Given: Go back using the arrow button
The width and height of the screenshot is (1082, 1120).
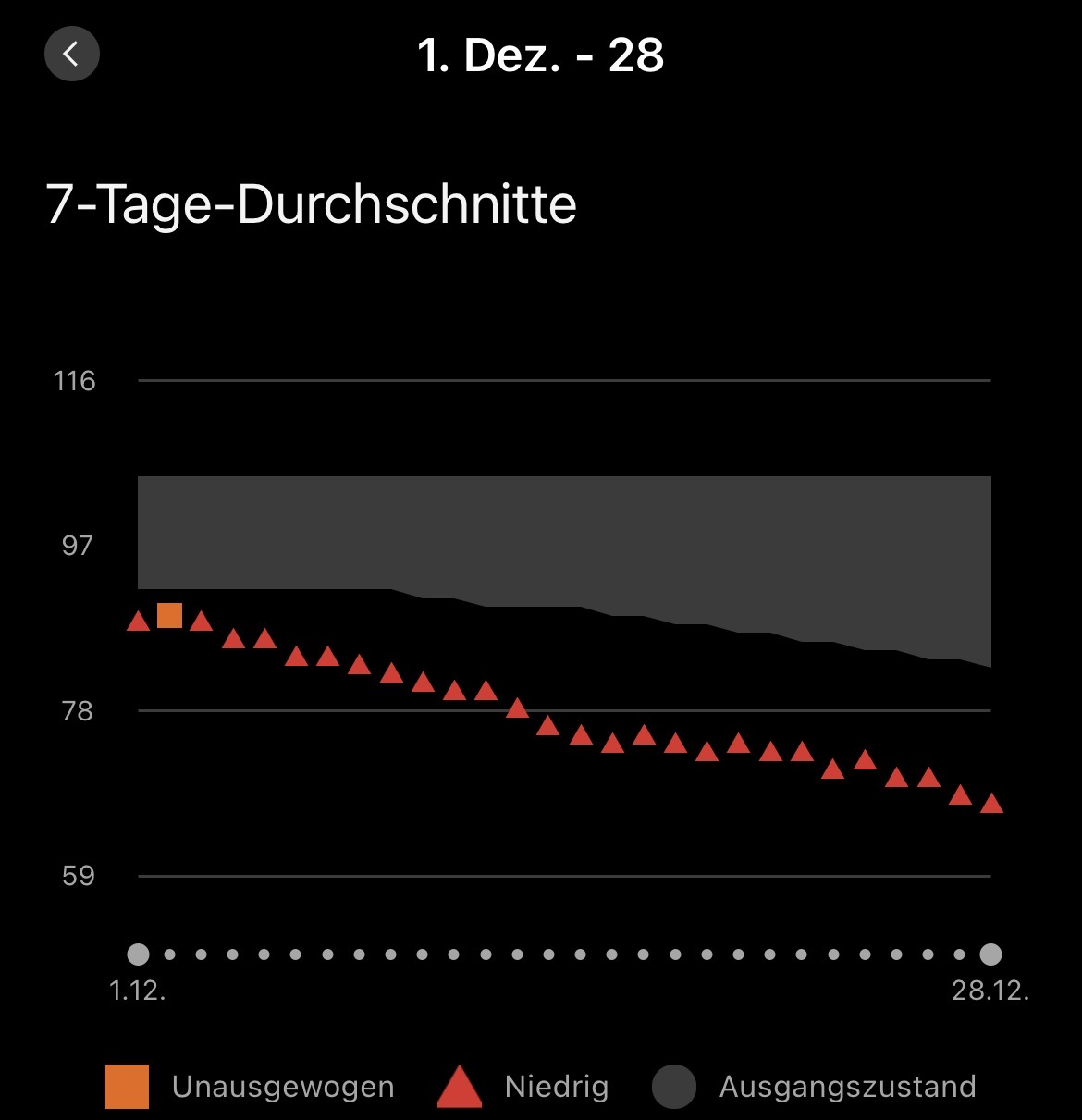Looking at the screenshot, I should click(x=71, y=55).
